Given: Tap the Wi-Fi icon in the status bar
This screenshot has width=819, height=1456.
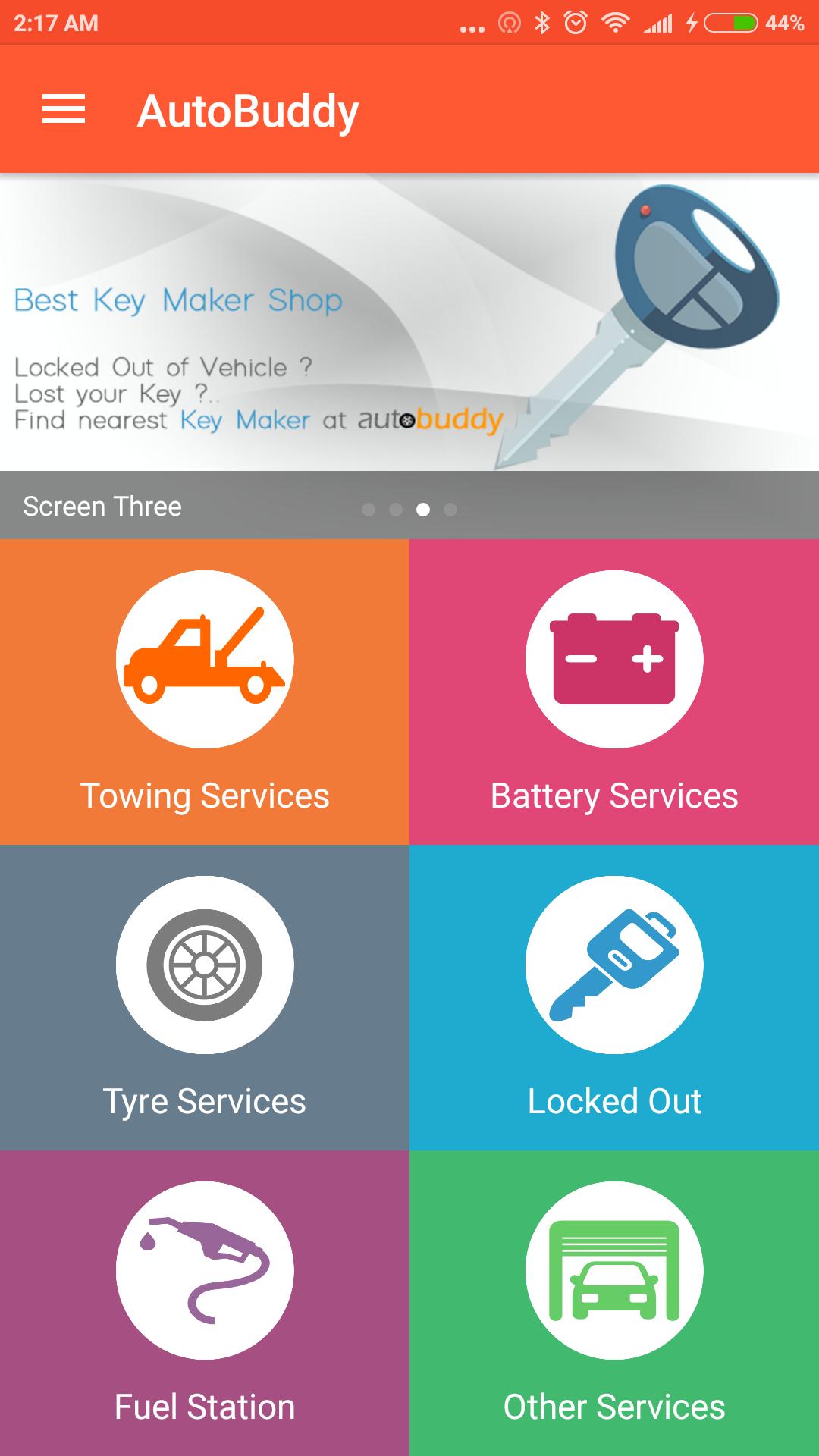Looking at the screenshot, I should click(616, 23).
